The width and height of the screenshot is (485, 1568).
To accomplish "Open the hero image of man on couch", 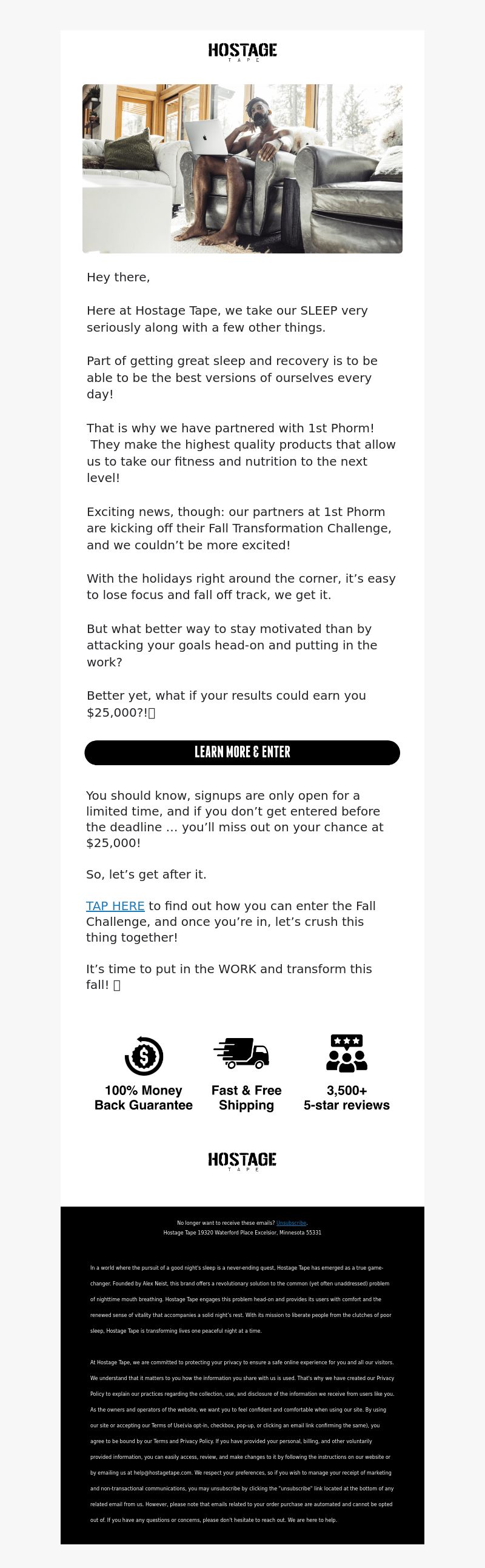I will click(x=242, y=169).
